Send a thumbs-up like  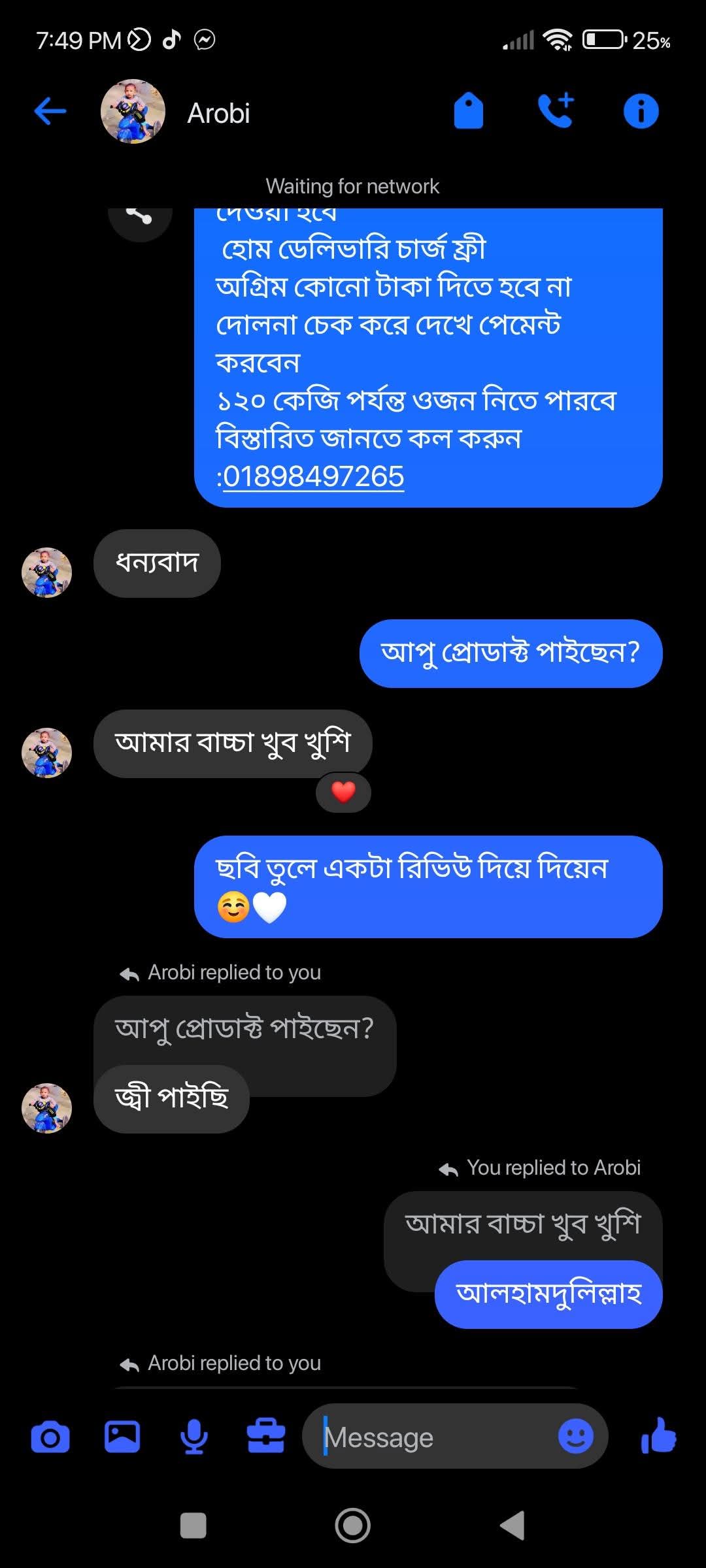(x=658, y=1436)
